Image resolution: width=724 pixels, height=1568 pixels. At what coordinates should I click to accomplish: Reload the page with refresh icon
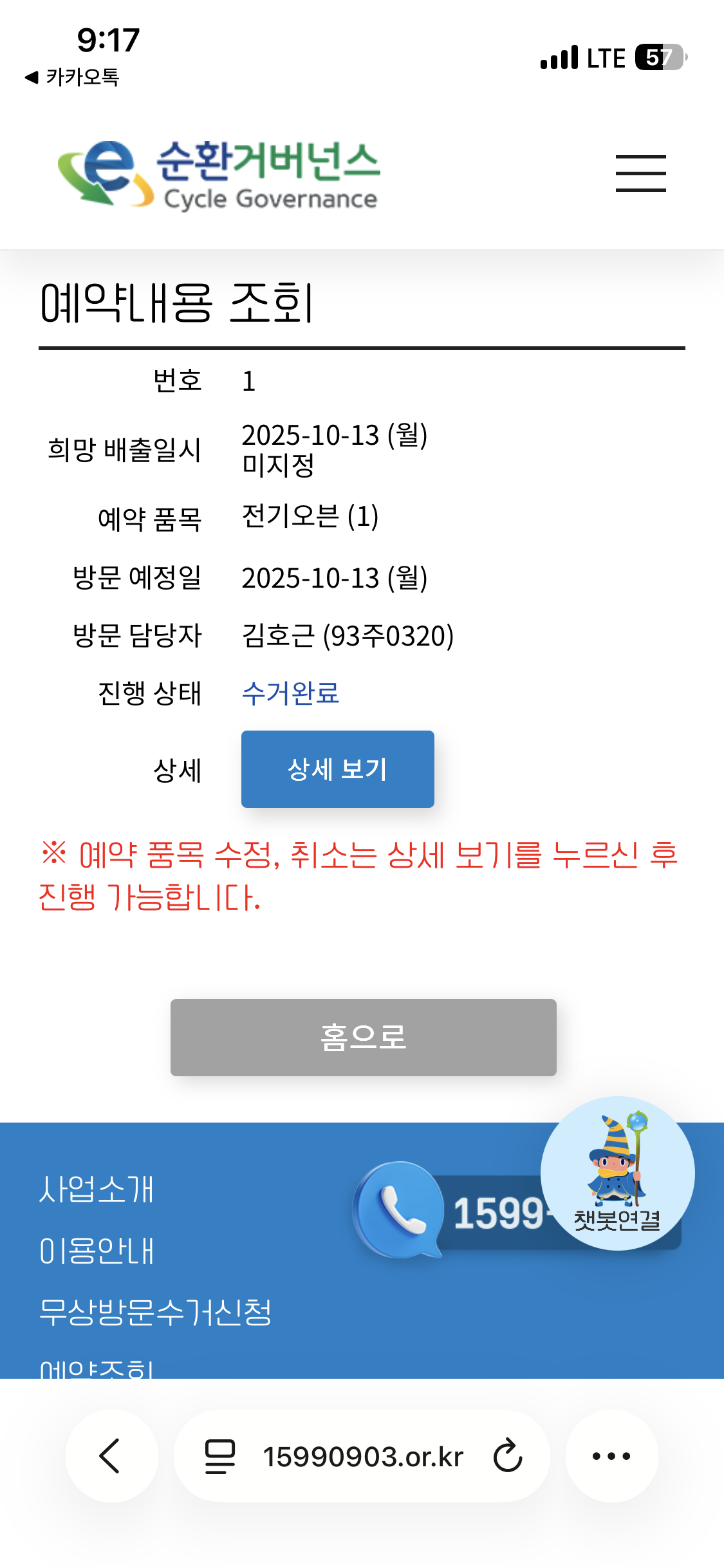507,1456
